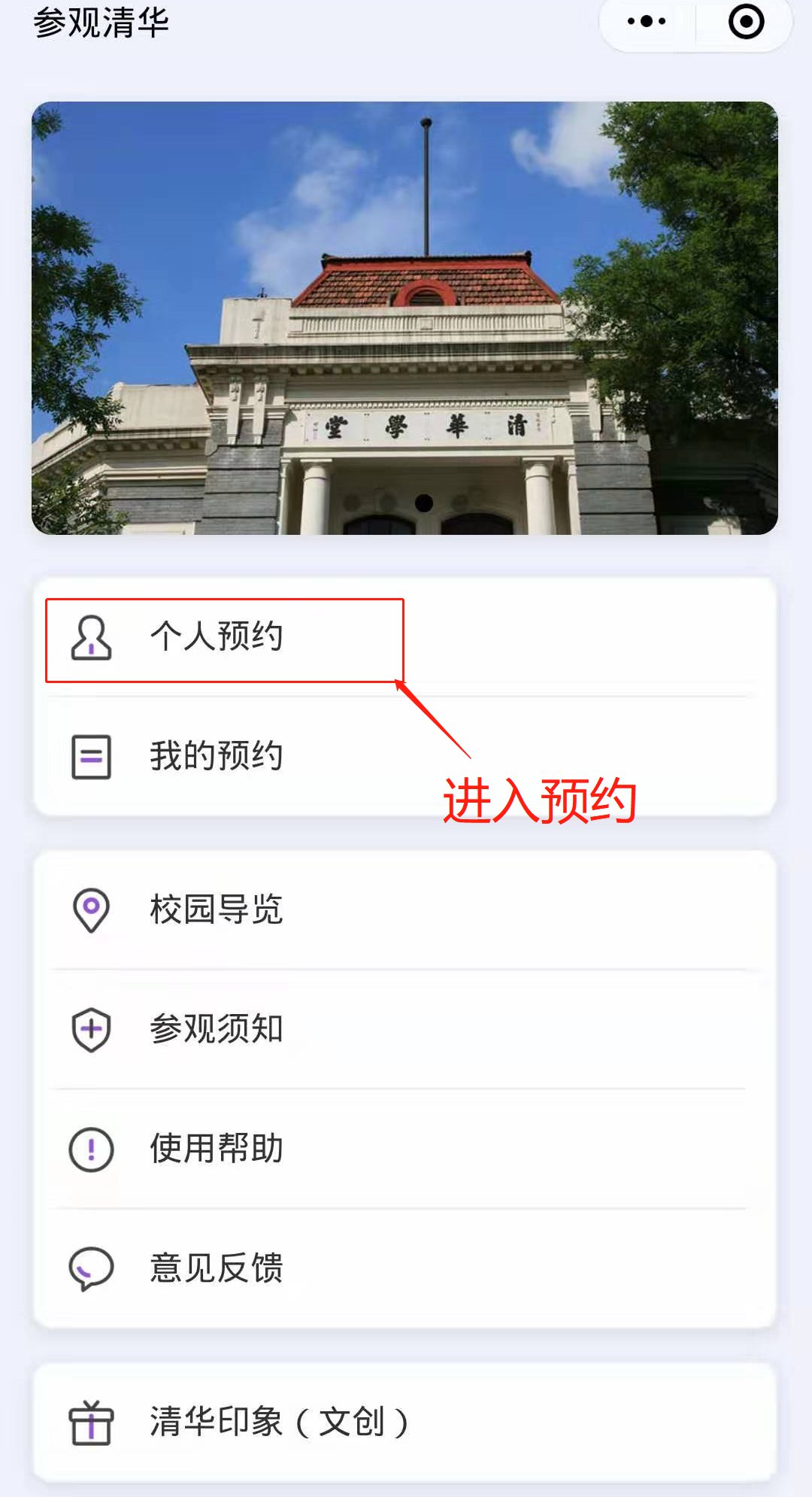The image size is (812, 1497).
Task: Open the 个人预约 personal reservation entry
Action: click(404, 637)
